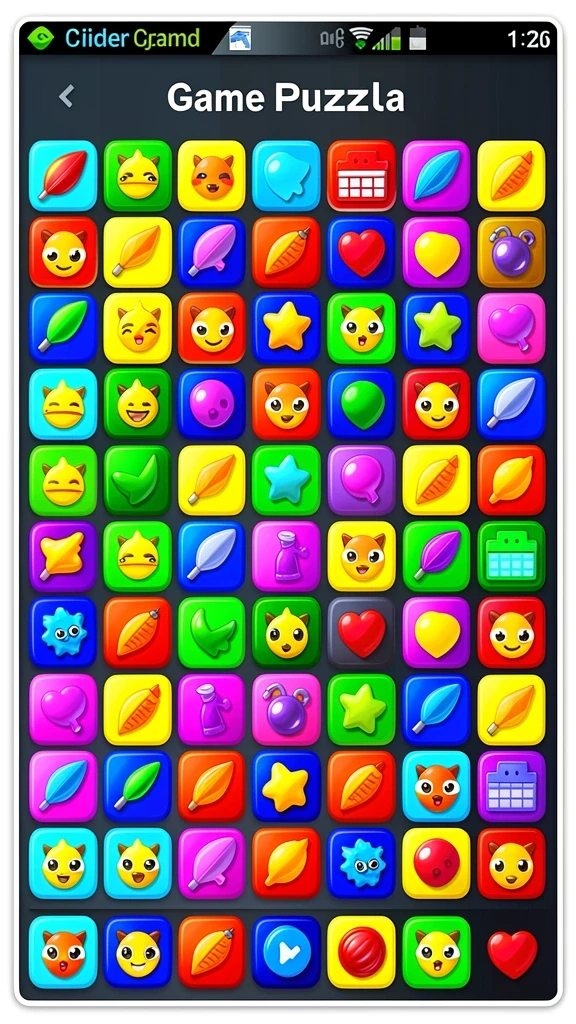
Task: Select the yellow tile with striped red ball
Action: 361,952
